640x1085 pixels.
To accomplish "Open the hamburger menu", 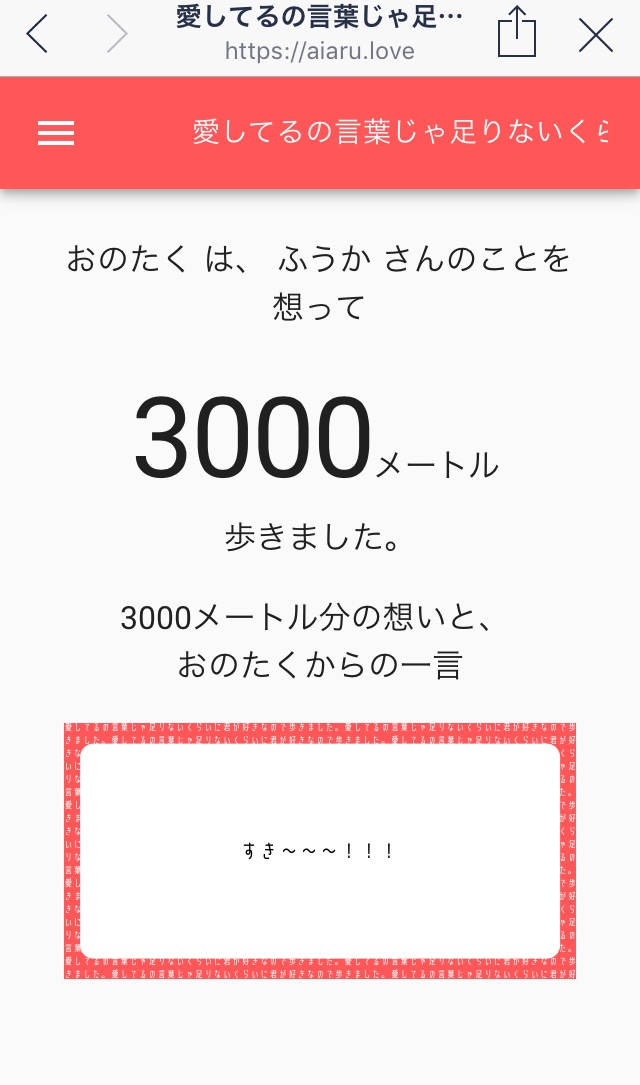I will [56, 133].
